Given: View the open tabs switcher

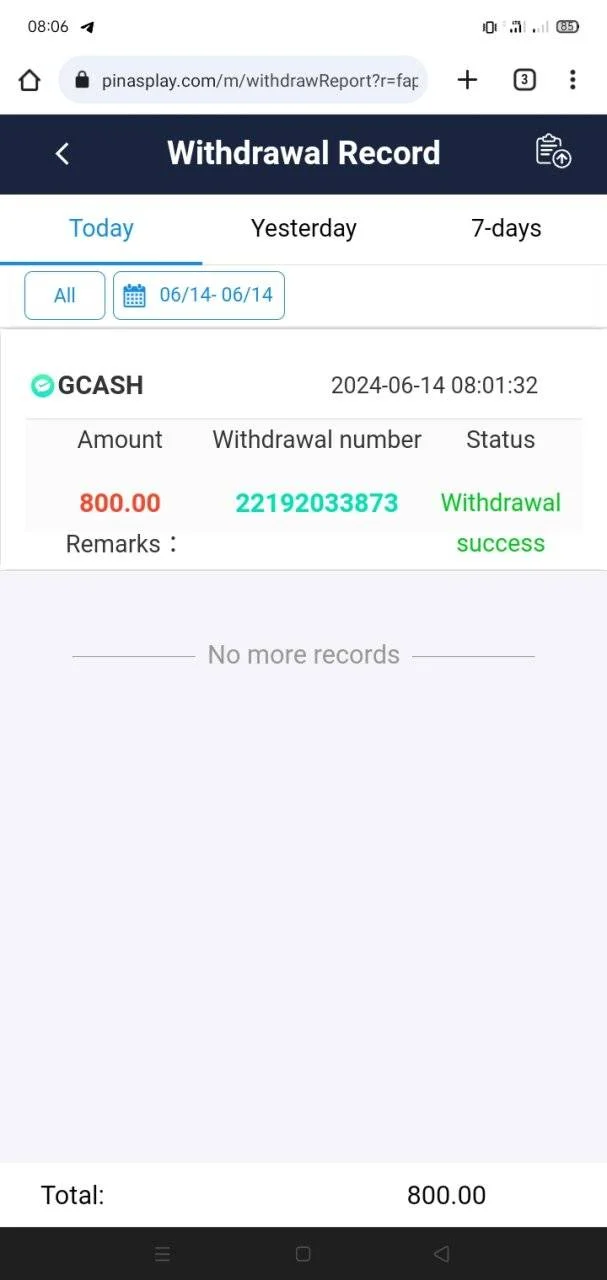Looking at the screenshot, I should coord(524,80).
